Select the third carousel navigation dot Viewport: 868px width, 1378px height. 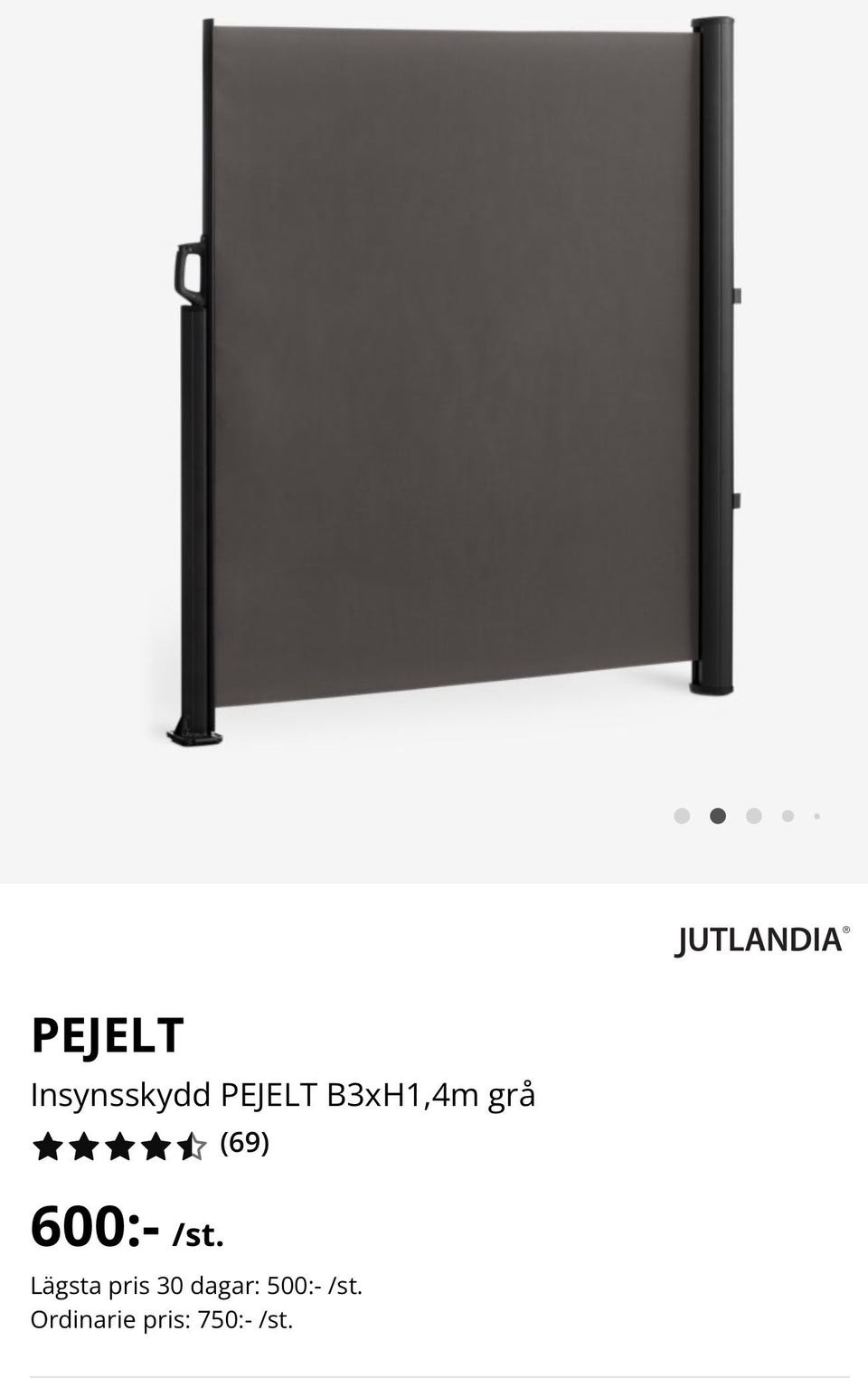click(x=752, y=816)
